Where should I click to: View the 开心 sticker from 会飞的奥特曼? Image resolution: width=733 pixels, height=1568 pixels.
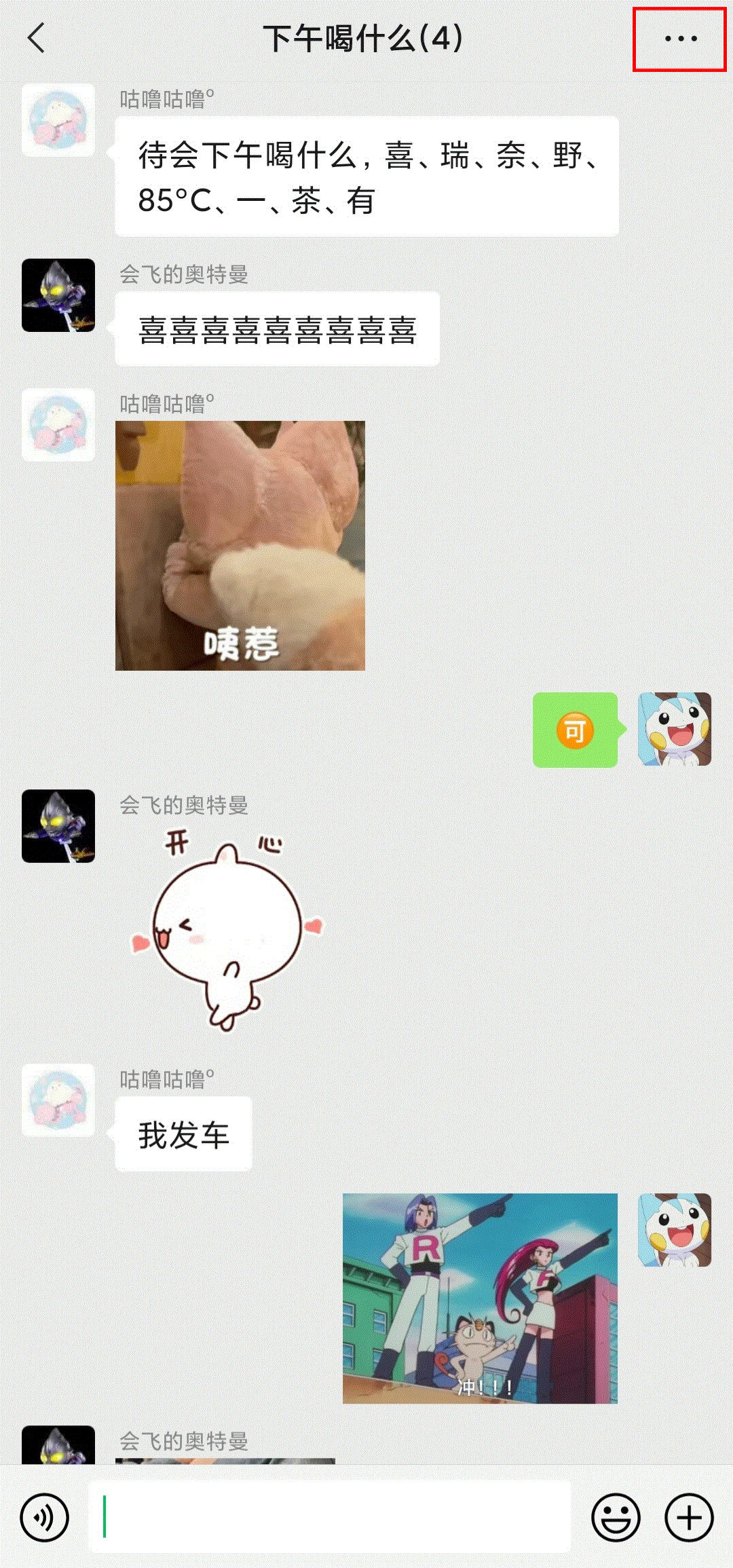[x=227, y=931]
